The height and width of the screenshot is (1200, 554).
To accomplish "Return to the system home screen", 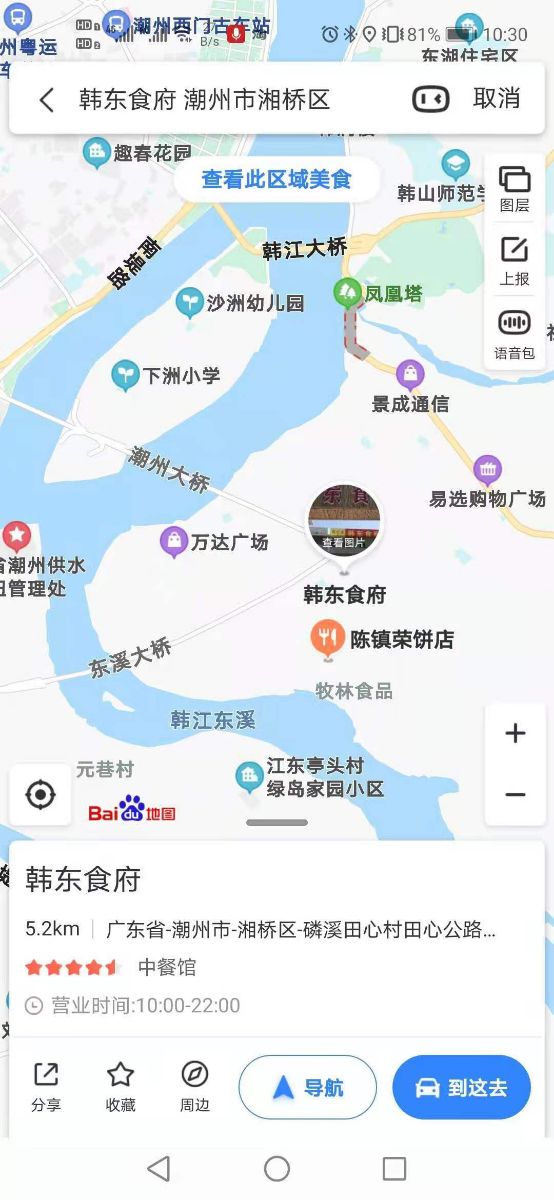I will point(277,1169).
